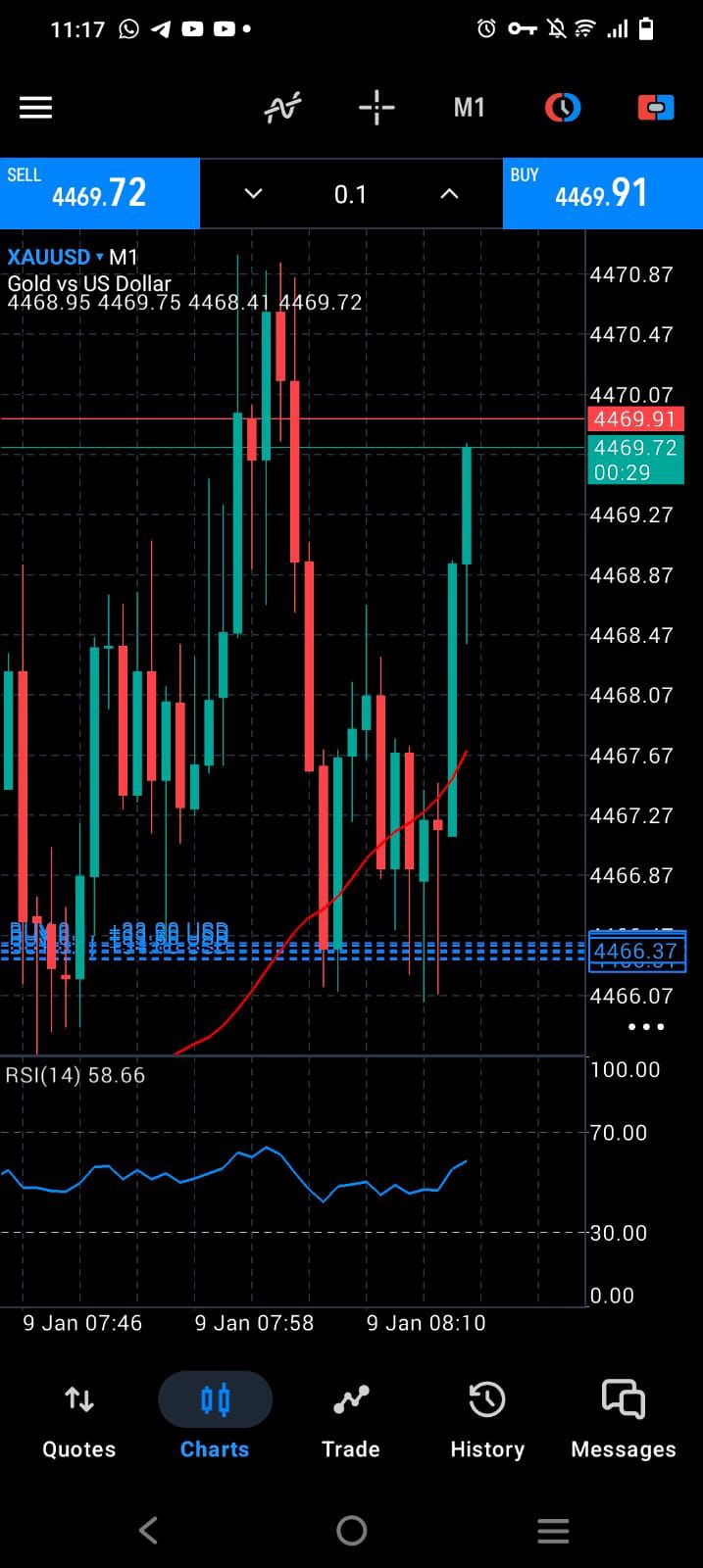Toggle the one-click trading panel
This screenshot has width=703, height=1568.
pos(563,108)
